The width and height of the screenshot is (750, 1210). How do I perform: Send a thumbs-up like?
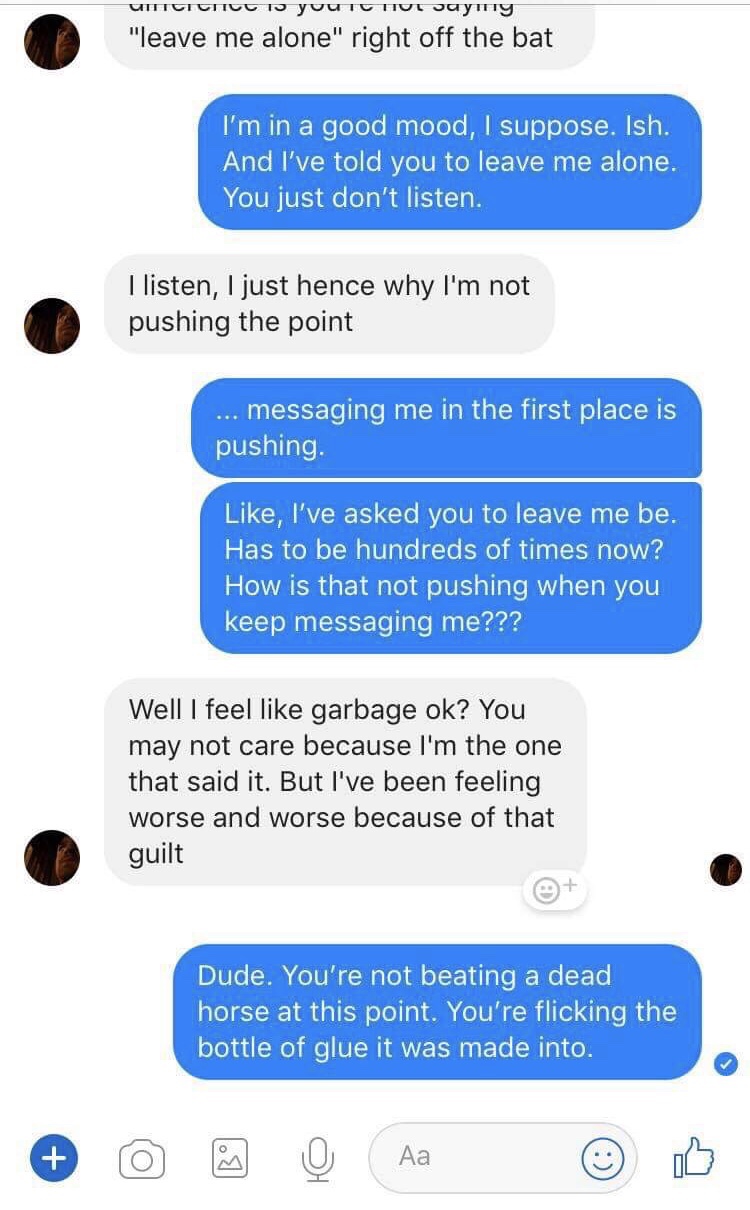693,1158
